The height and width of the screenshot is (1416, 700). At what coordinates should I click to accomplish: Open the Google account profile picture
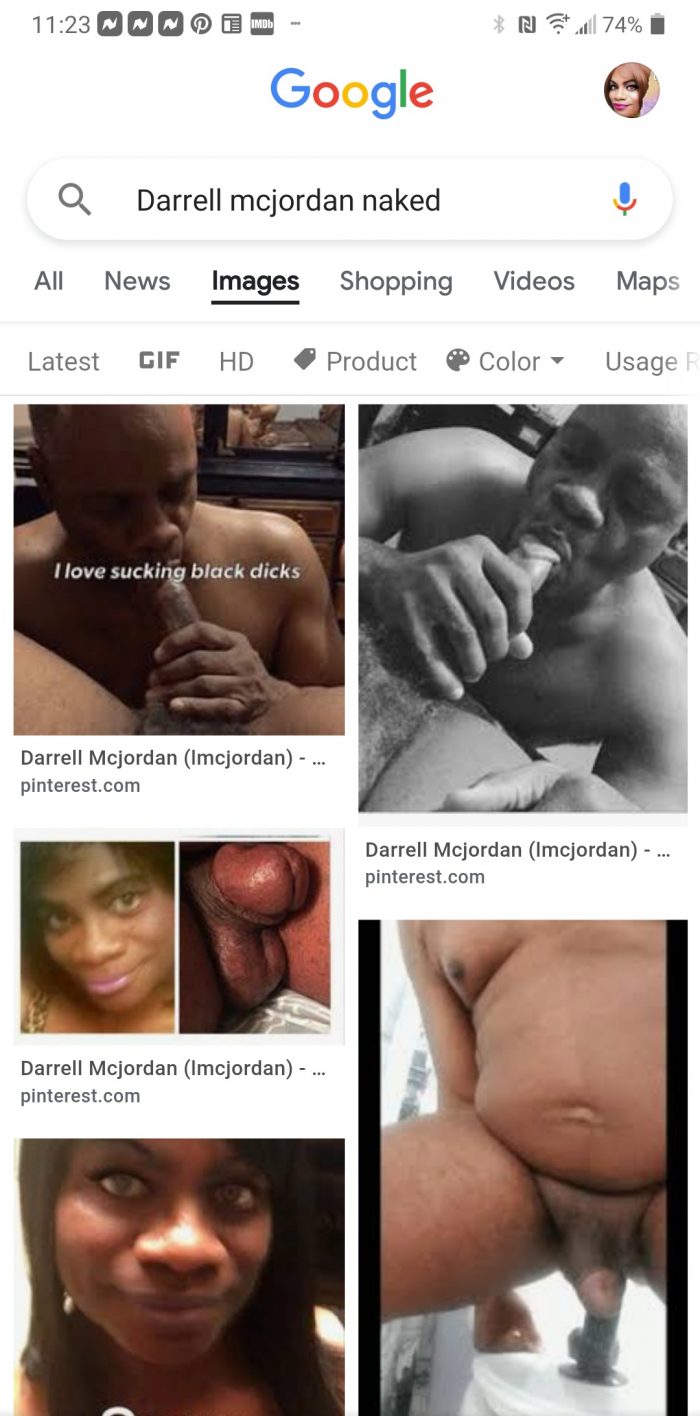pos(631,90)
